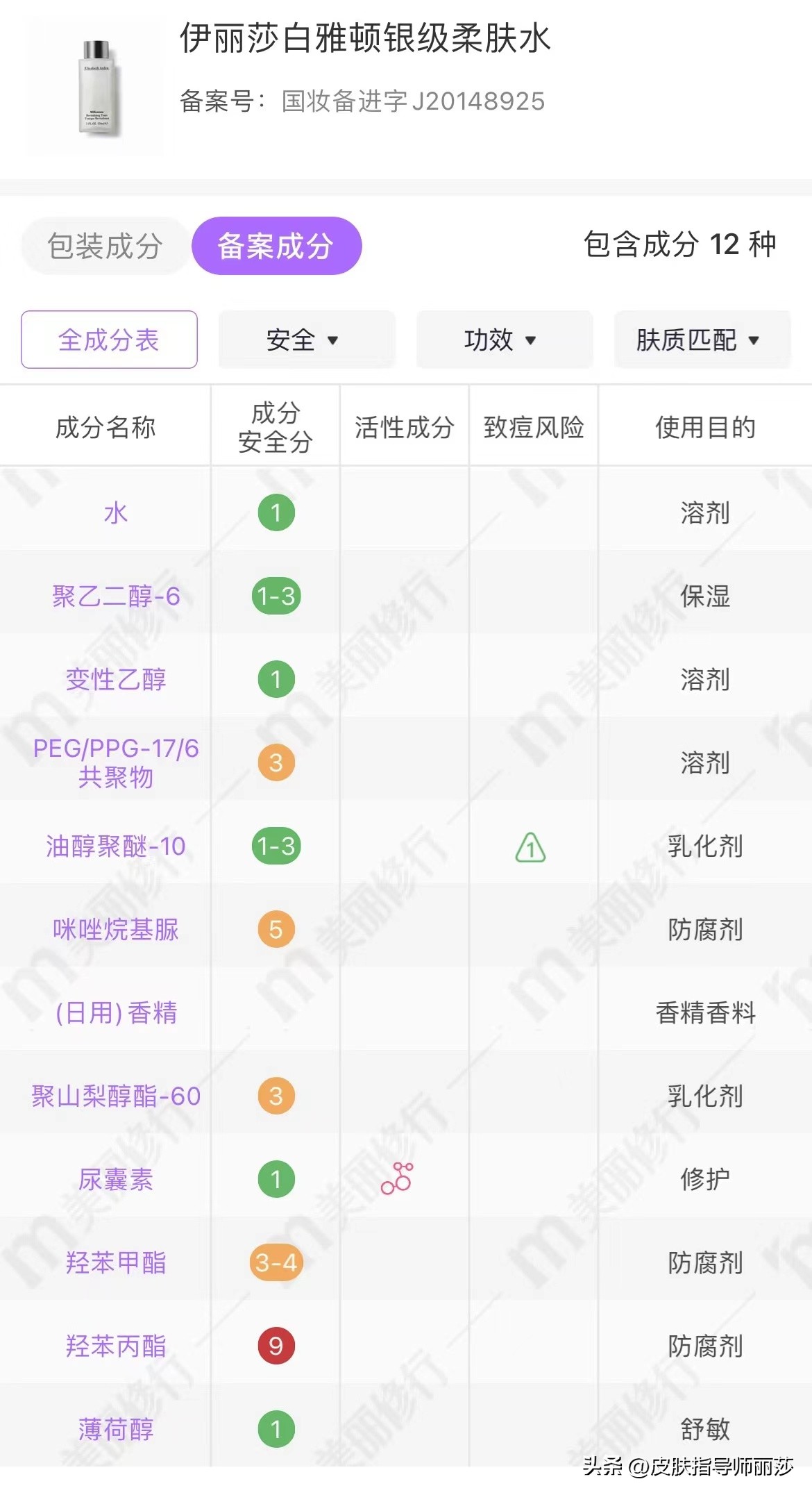Tap the 羟苯甲酯 ingredient link
Viewport: 812px width, 1495px height.
[116, 1263]
